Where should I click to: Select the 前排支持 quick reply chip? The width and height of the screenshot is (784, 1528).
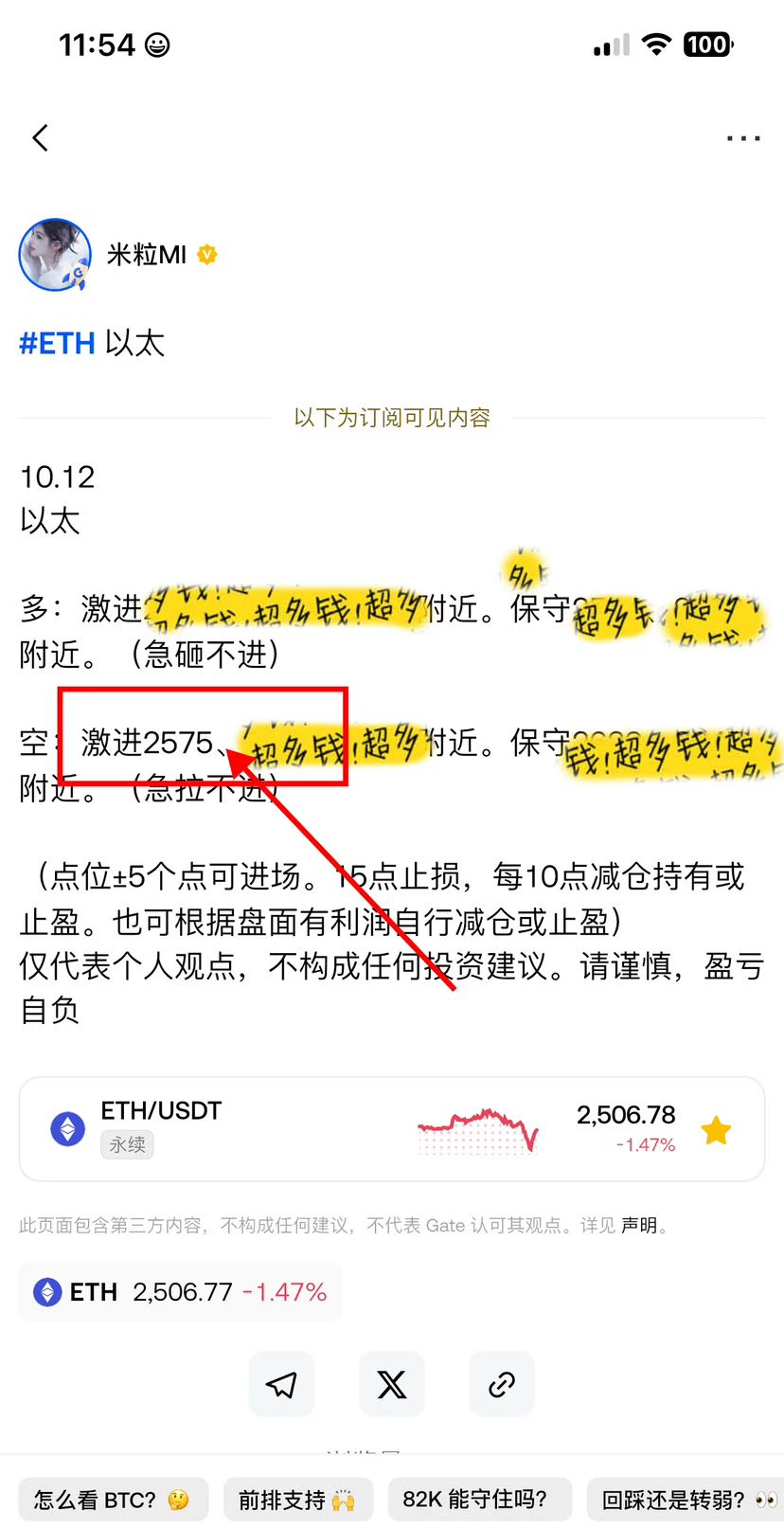pos(298,1500)
